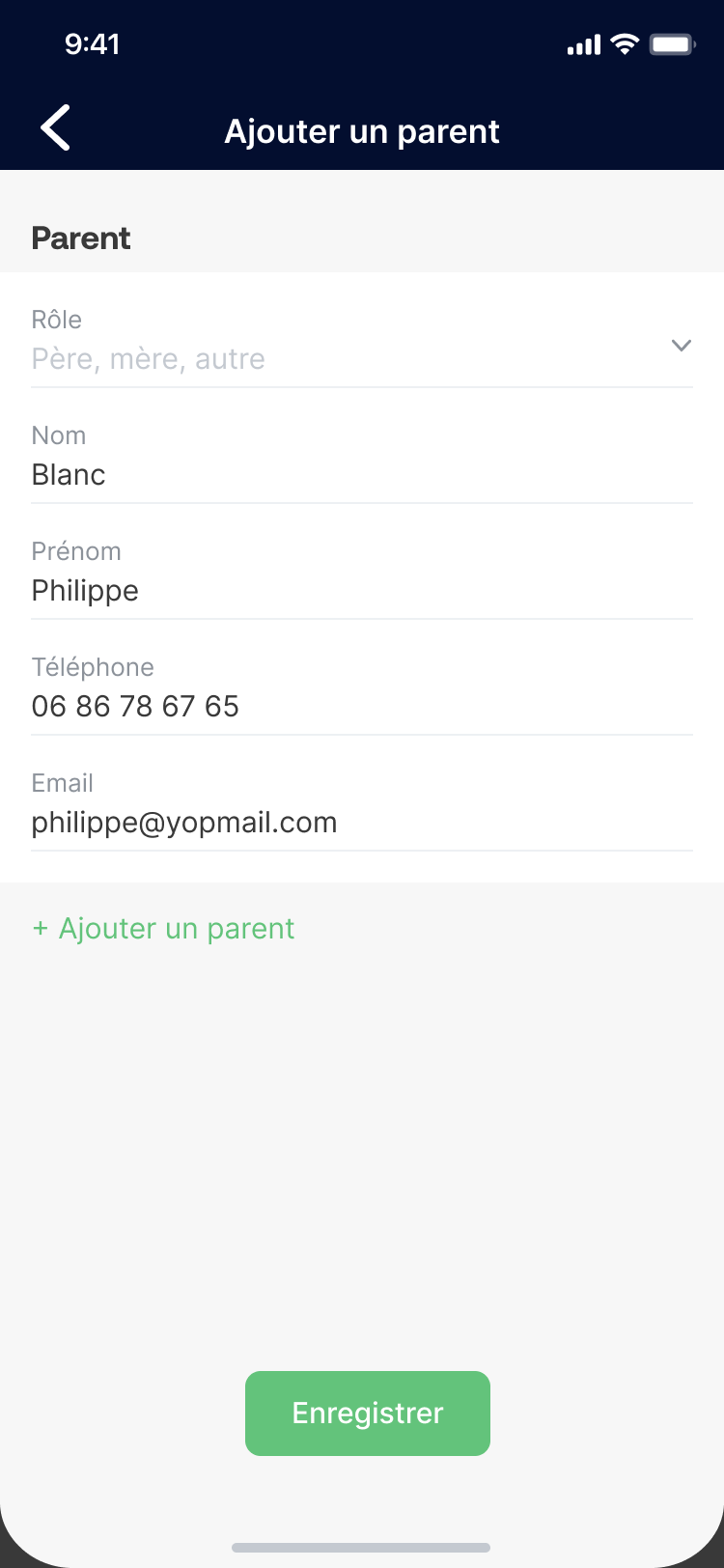Image resolution: width=724 pixels, height=1568 pixels.
Task: Click the cellular signal icon
Action: [x=581, y=43]
